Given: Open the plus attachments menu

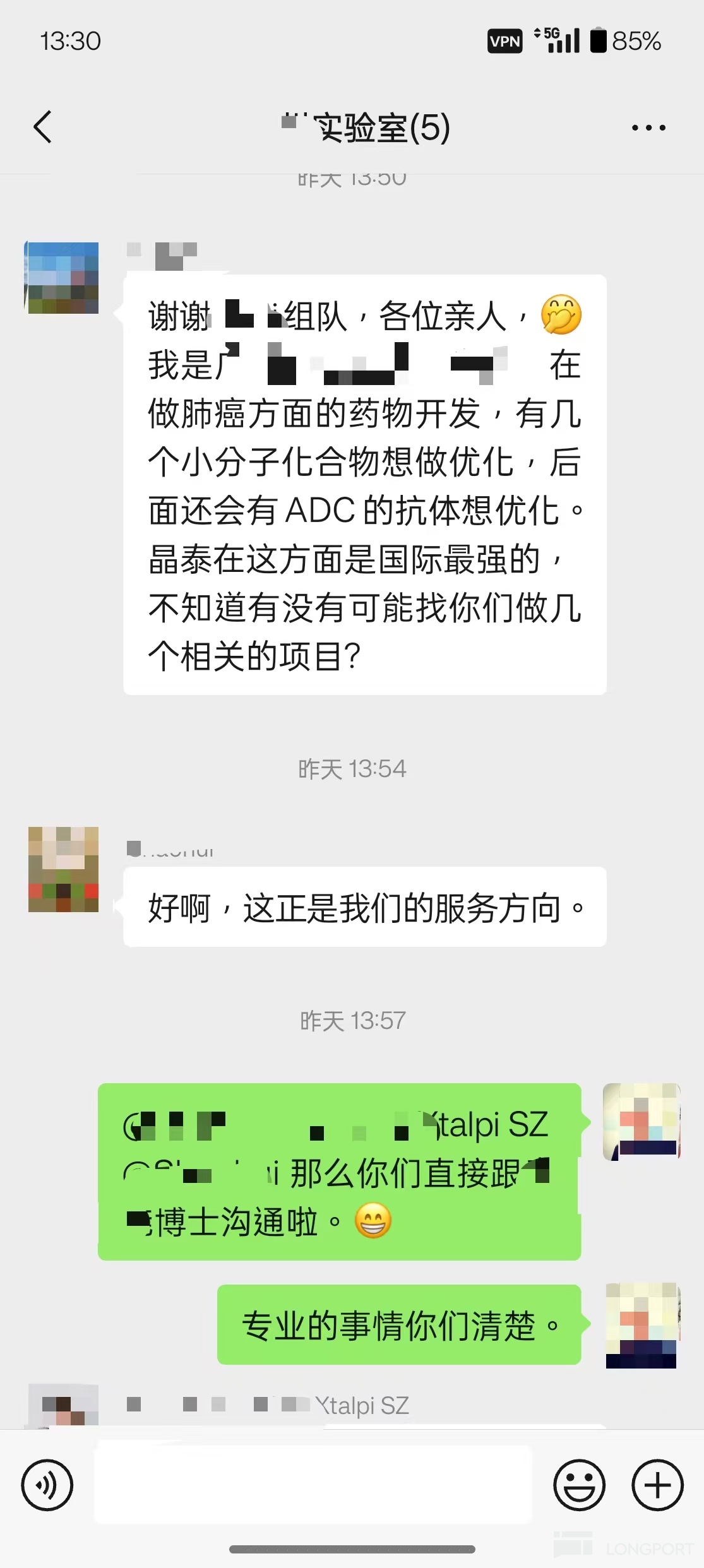Looking at the screenshot, I should [657, 1485].
